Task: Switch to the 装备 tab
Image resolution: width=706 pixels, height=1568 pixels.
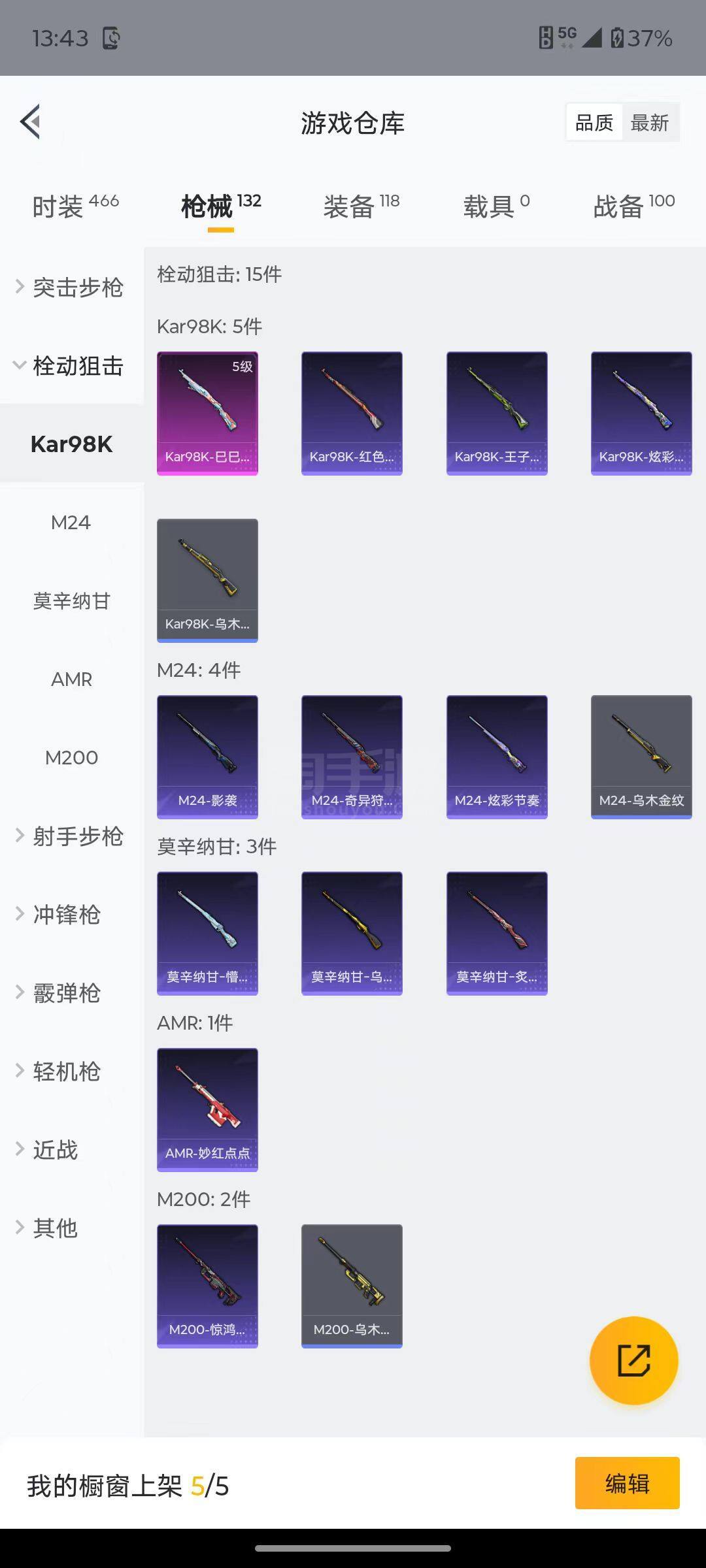Action: [x=361, y=206]
